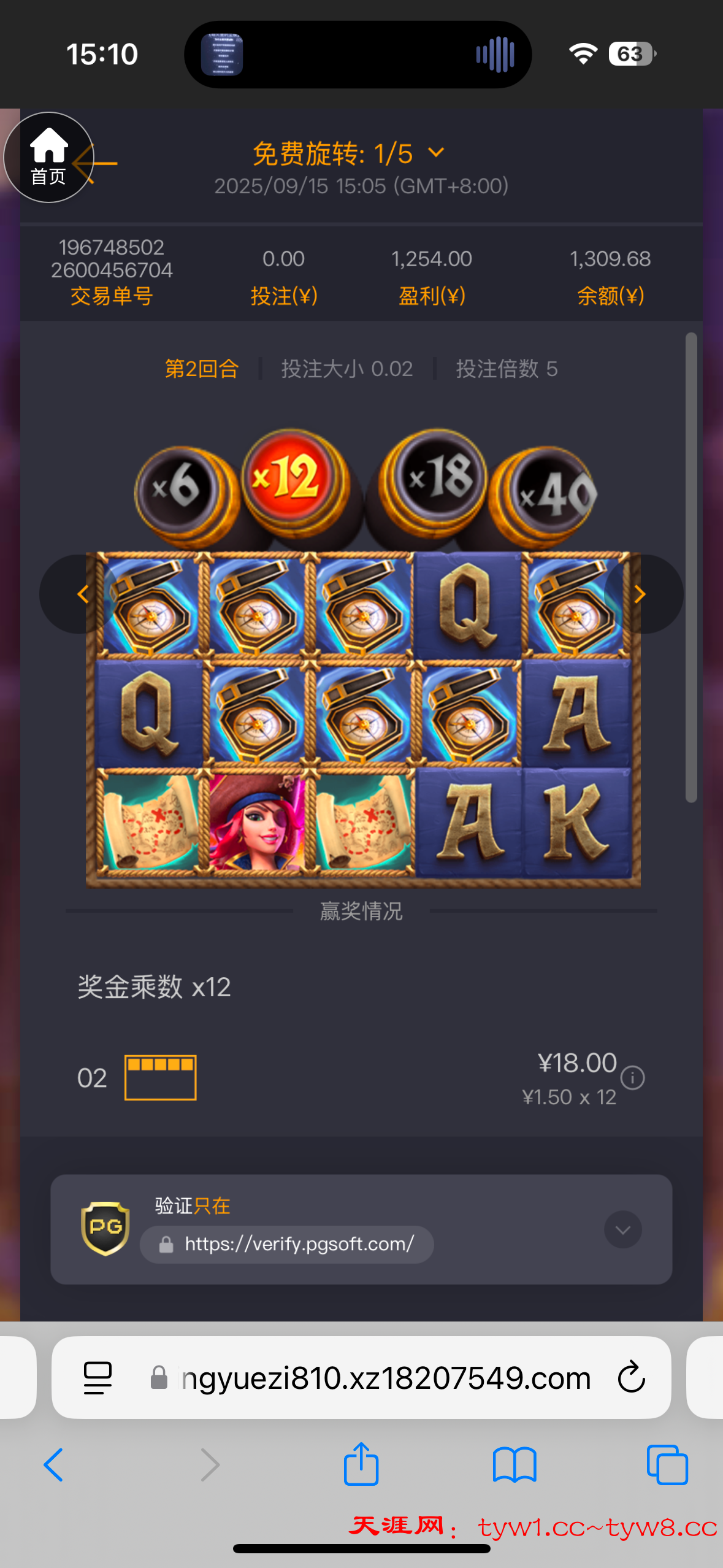Viewport: 723px width, 1568px height.
Task: Go to the 首页 home button
Action: coord(48,158)
